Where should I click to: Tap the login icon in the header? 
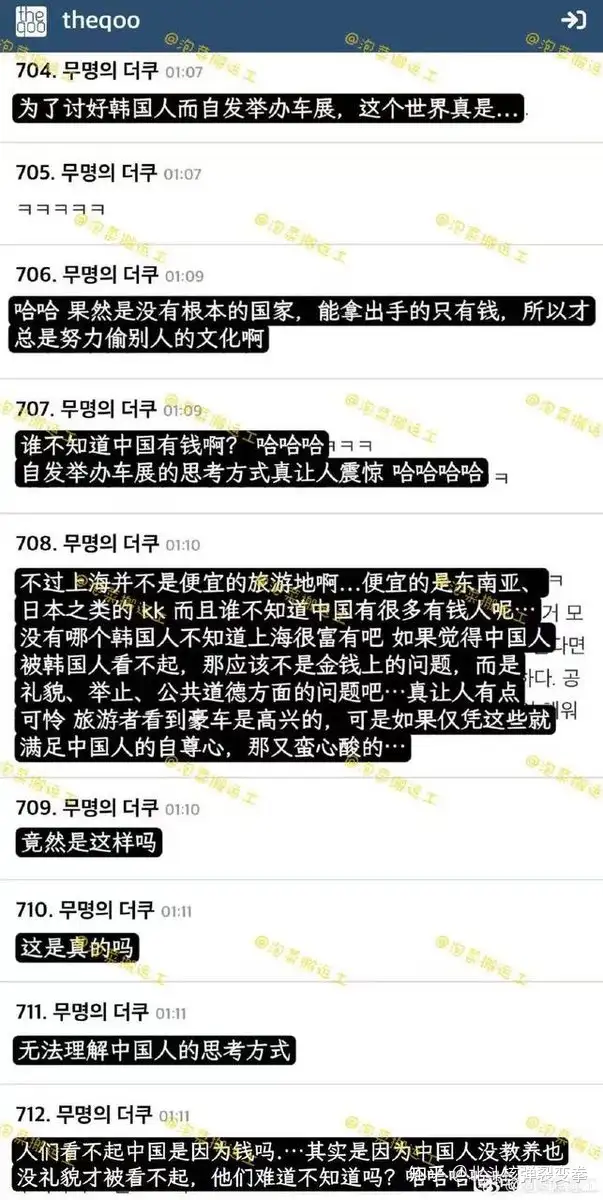point(574,19)
